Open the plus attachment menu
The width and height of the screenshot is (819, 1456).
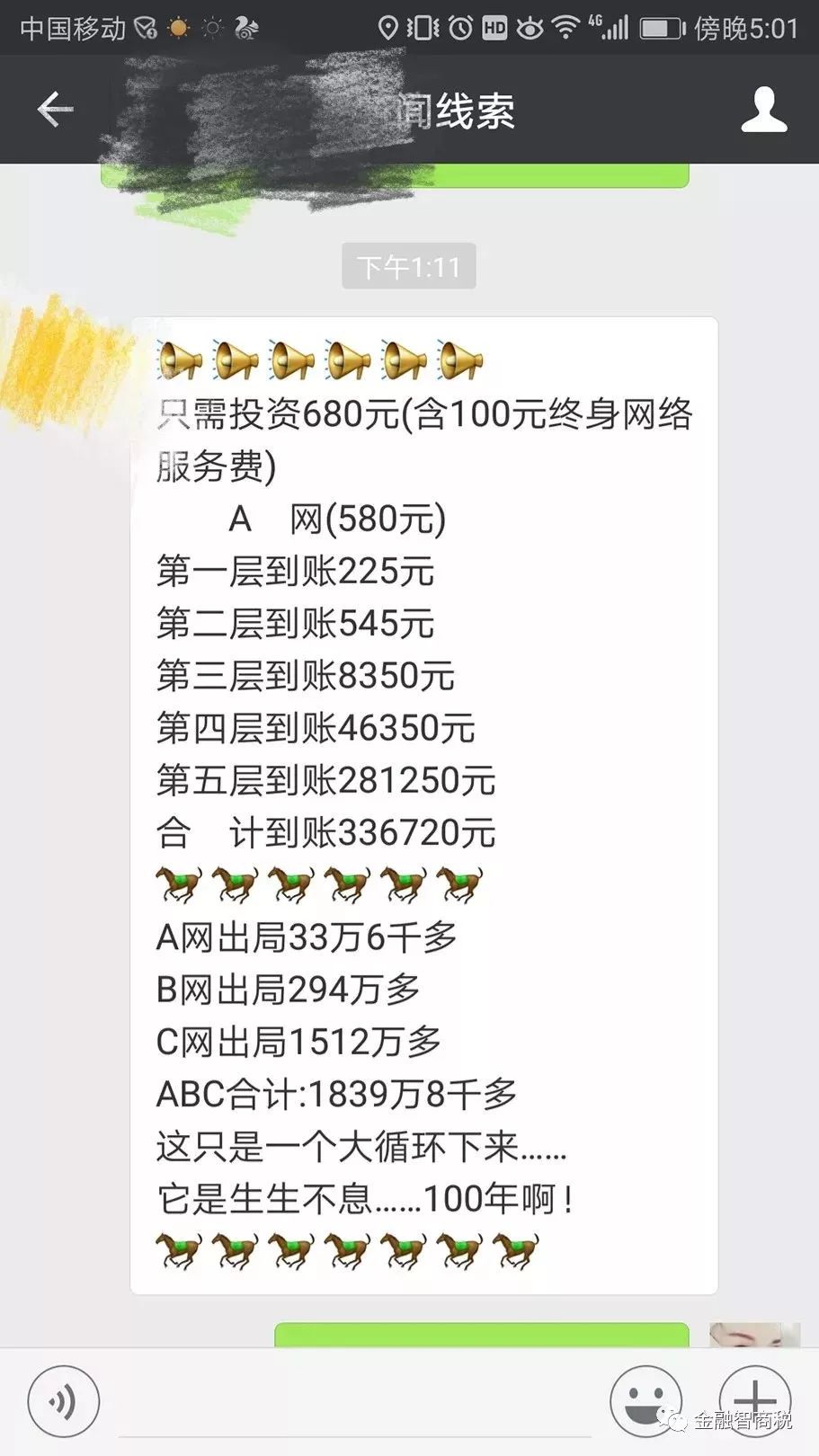755,1399
